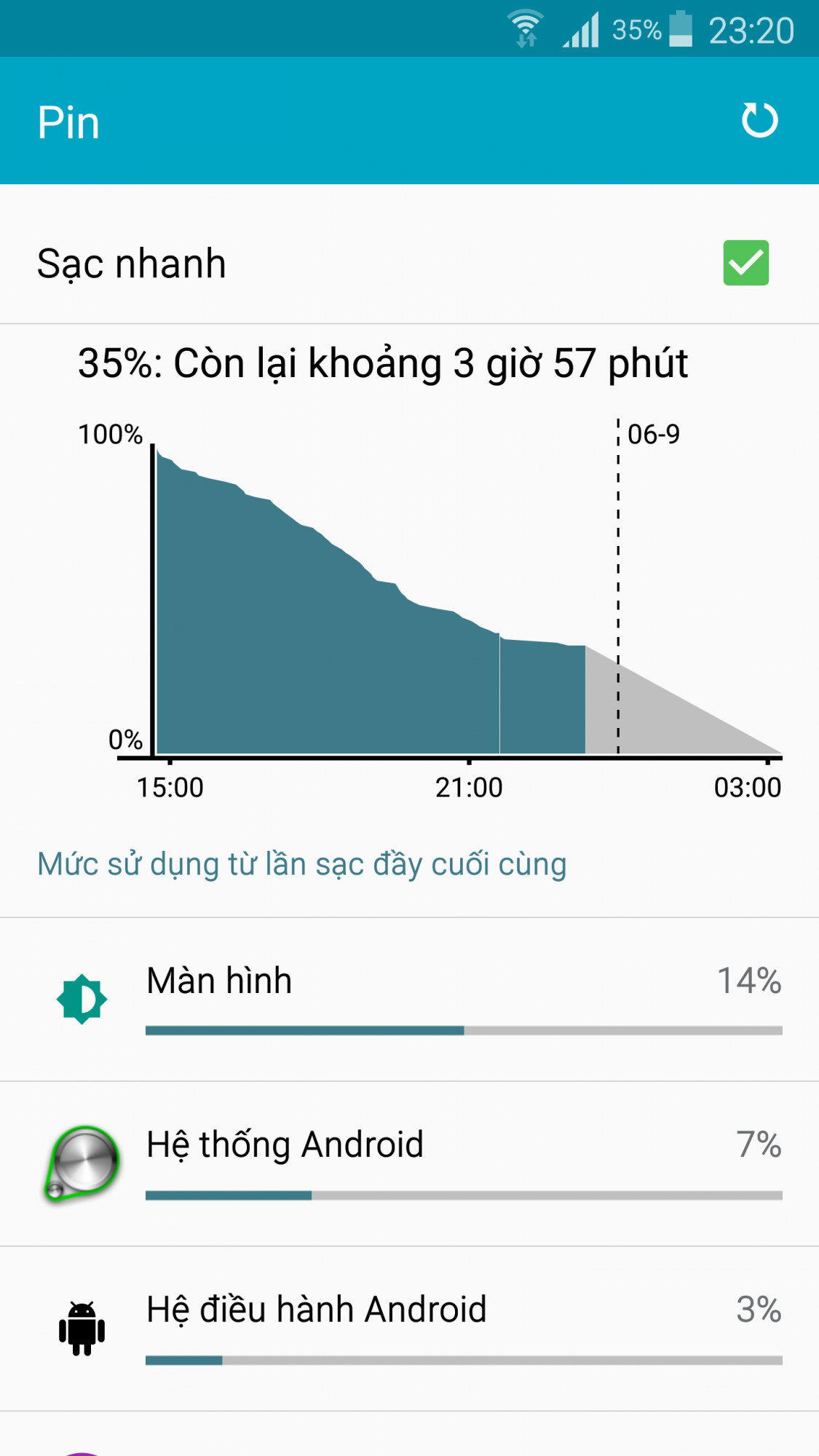
Task: Select Hệ điều hành Android entry
Action: (409, 1329)
